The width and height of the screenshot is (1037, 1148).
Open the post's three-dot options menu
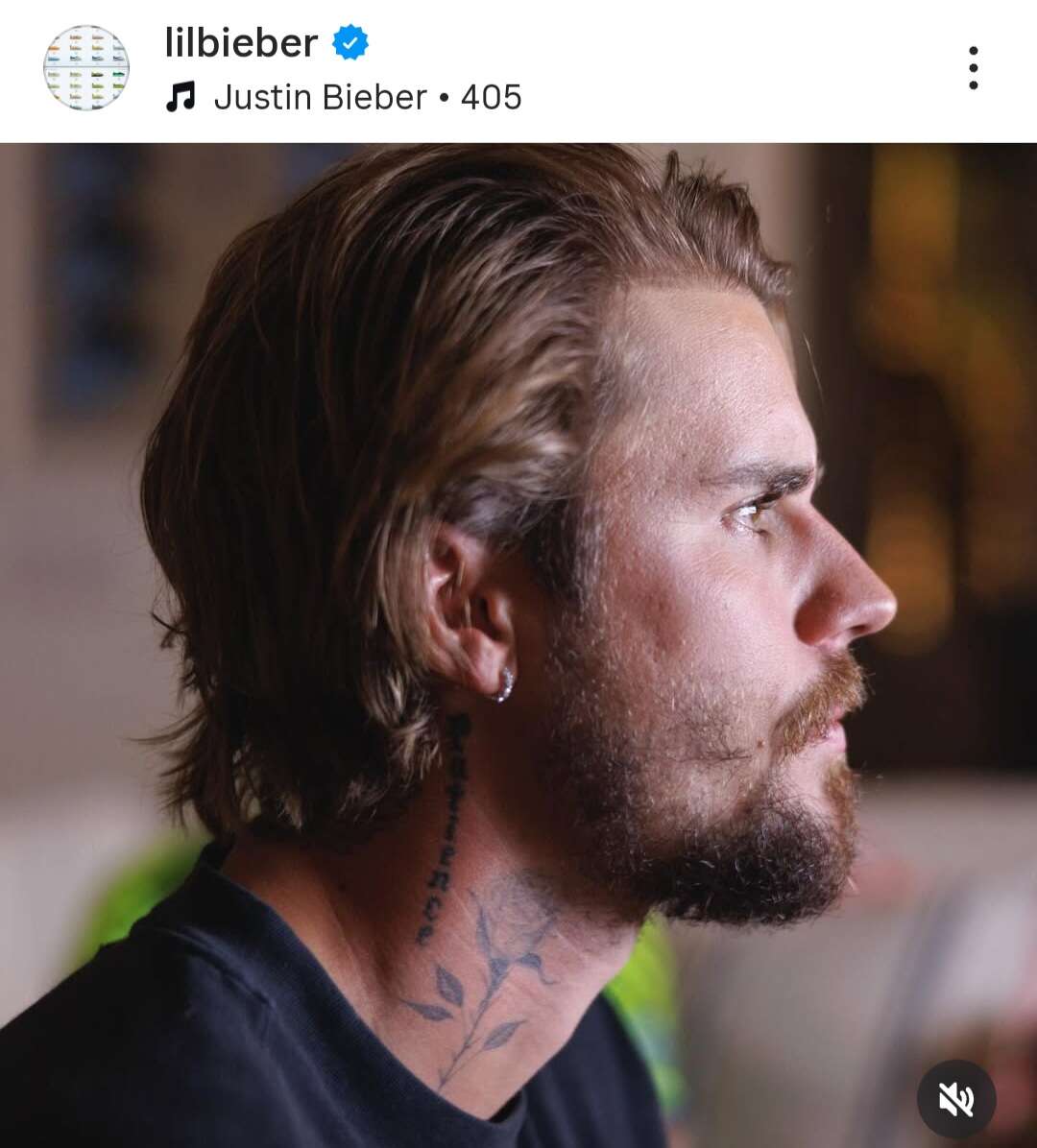point(973,68)
